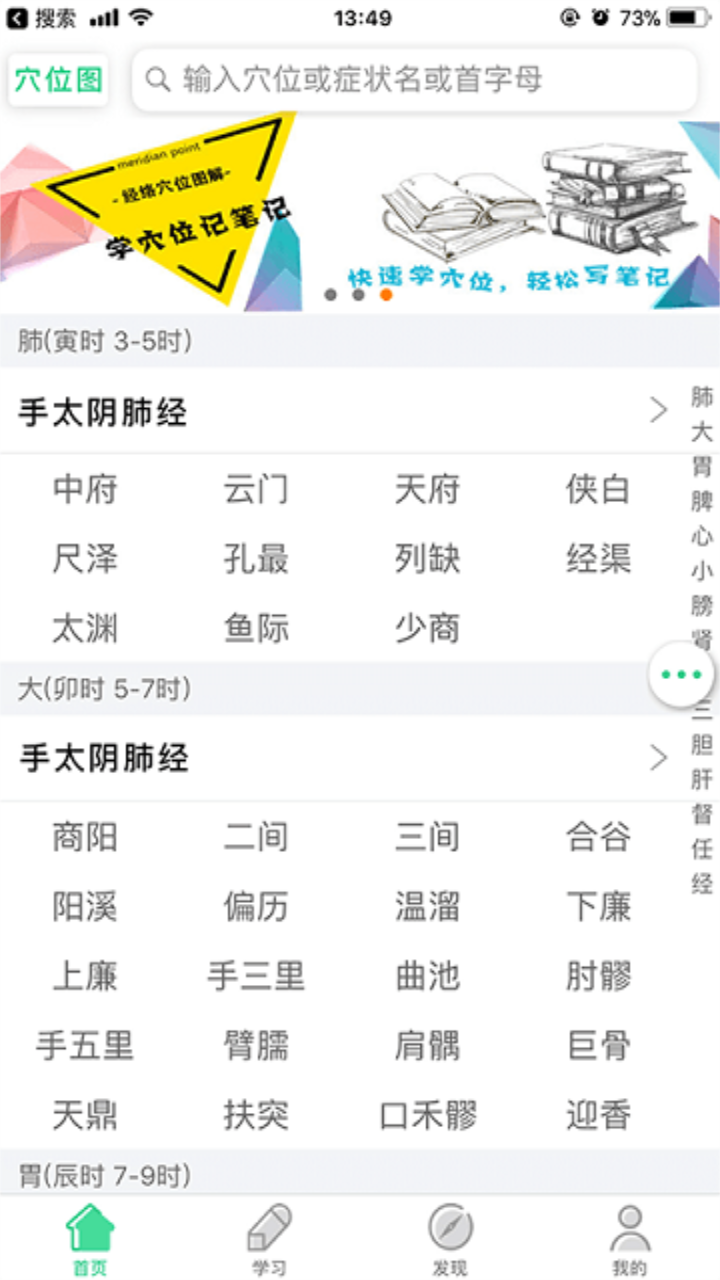
Task: Tap the 穴位图 button
Action: (x=59, y=80)
